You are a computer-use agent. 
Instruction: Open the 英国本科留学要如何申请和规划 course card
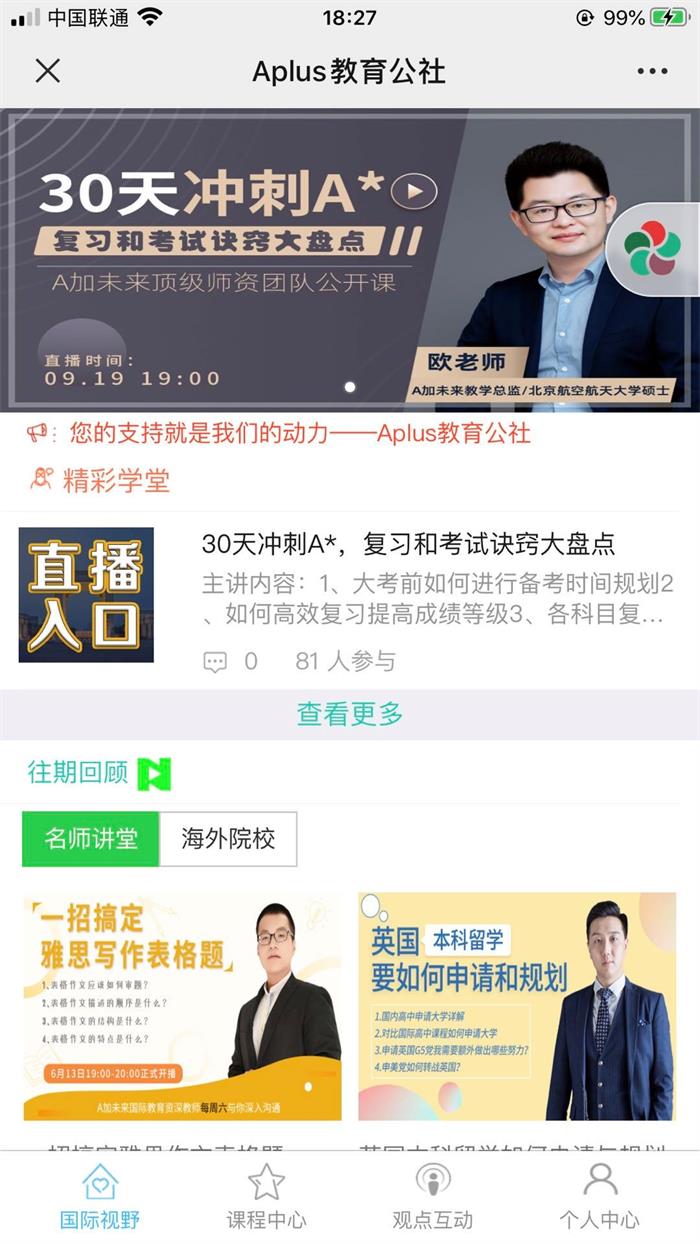tap(517, 1006)
